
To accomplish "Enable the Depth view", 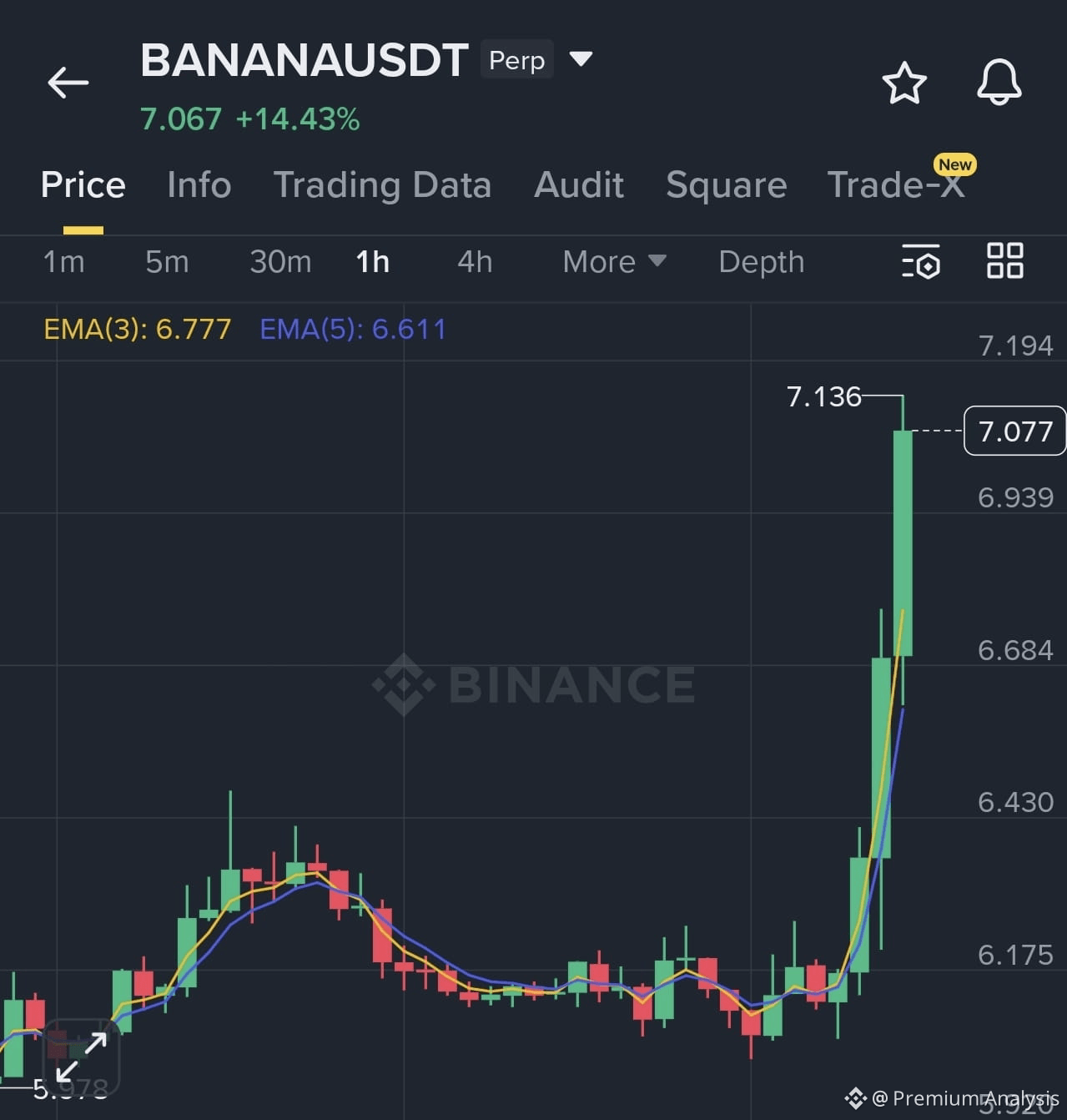I will click(x=760, y=262).
